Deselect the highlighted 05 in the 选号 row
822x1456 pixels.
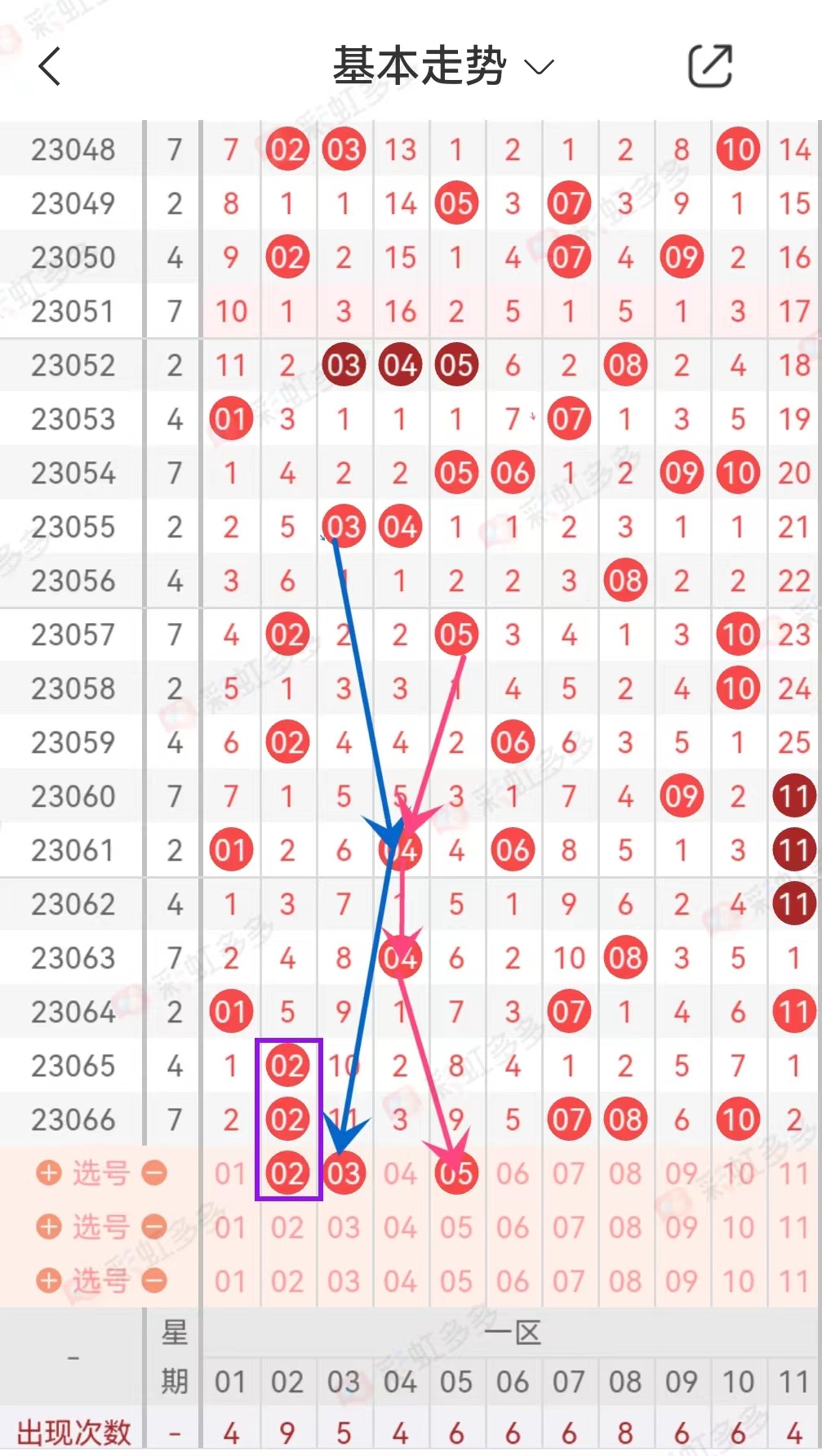(456, 1173)
